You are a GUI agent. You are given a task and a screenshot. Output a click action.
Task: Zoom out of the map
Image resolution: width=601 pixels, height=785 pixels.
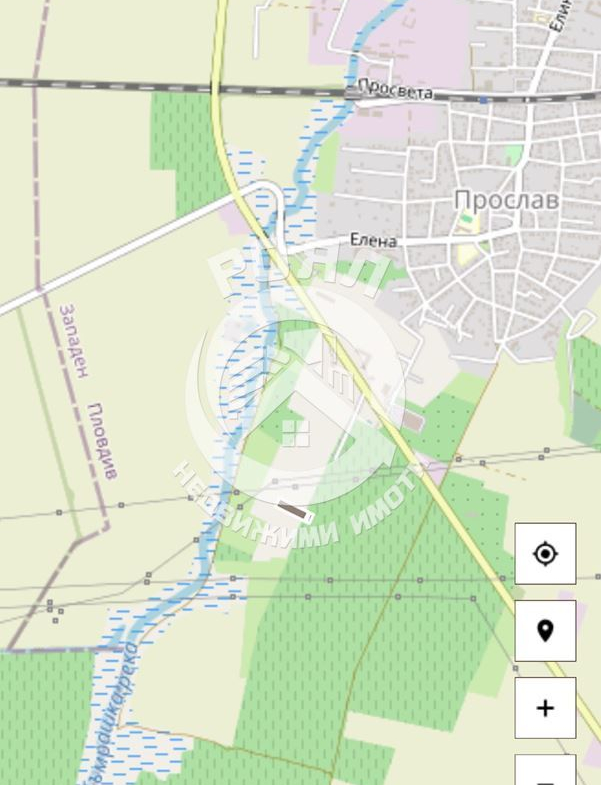point(545,774)
